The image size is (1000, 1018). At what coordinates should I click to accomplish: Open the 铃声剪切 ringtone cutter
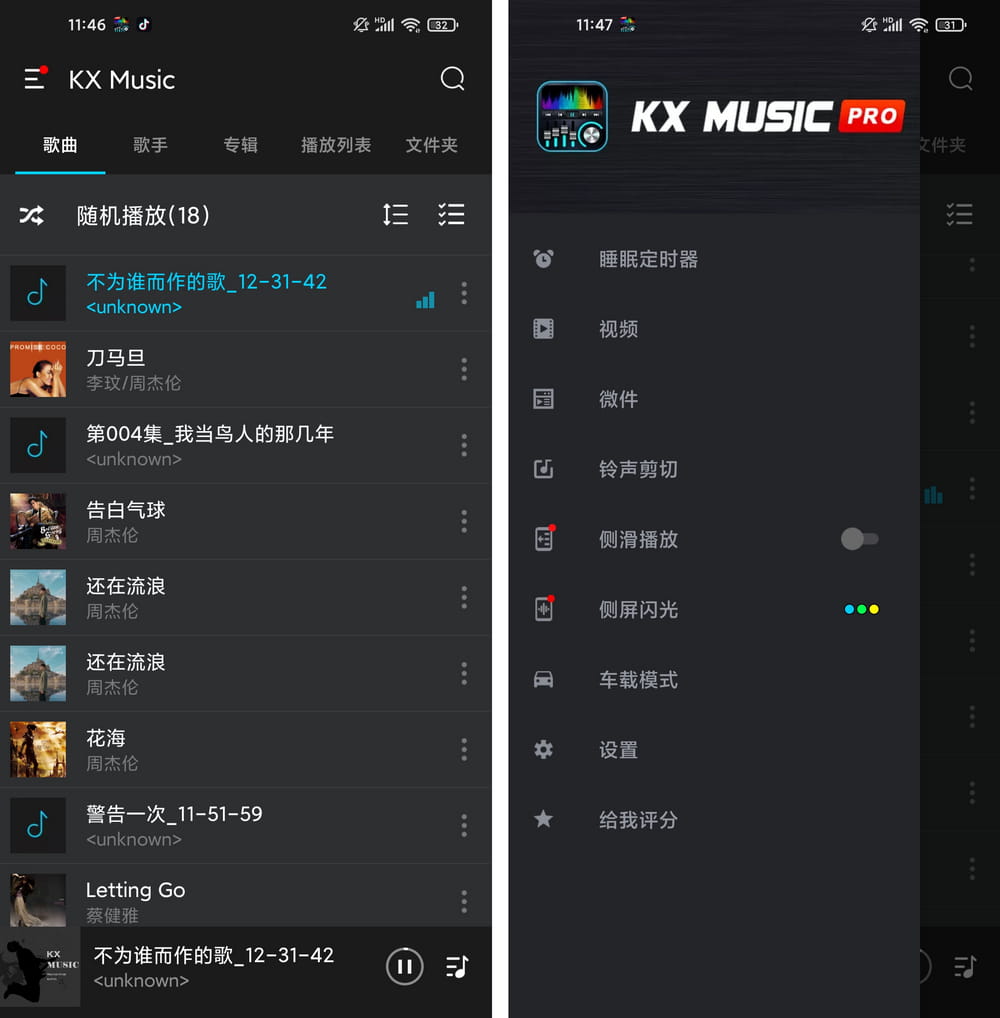[637, 469]
